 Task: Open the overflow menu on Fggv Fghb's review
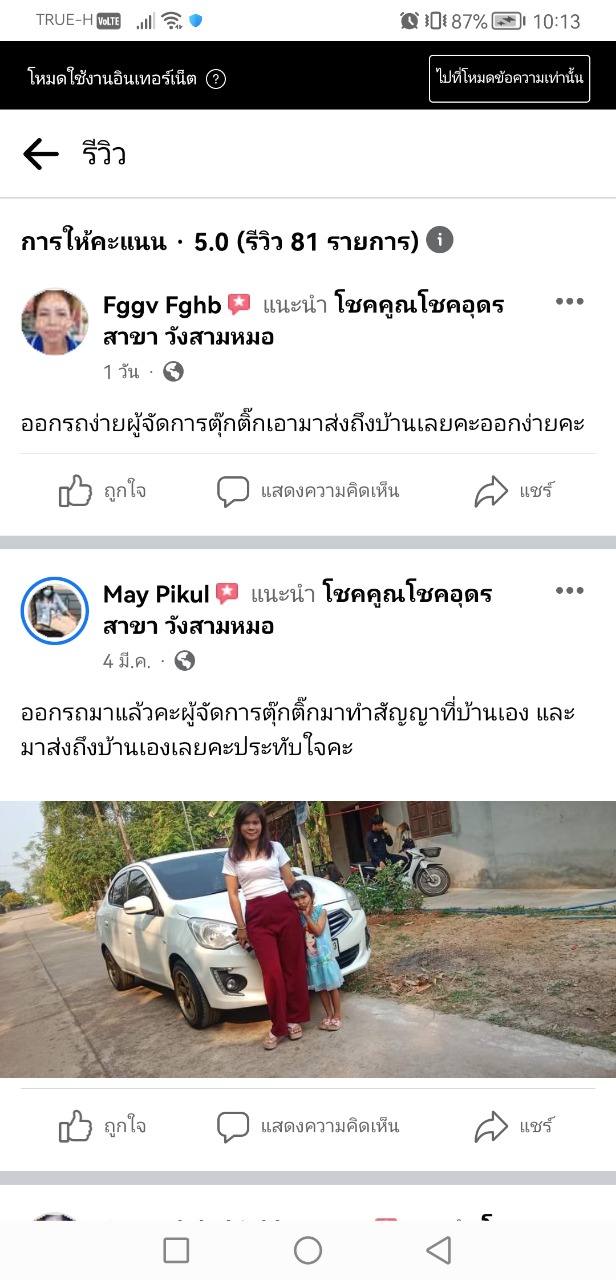click(x=569, y=302)
